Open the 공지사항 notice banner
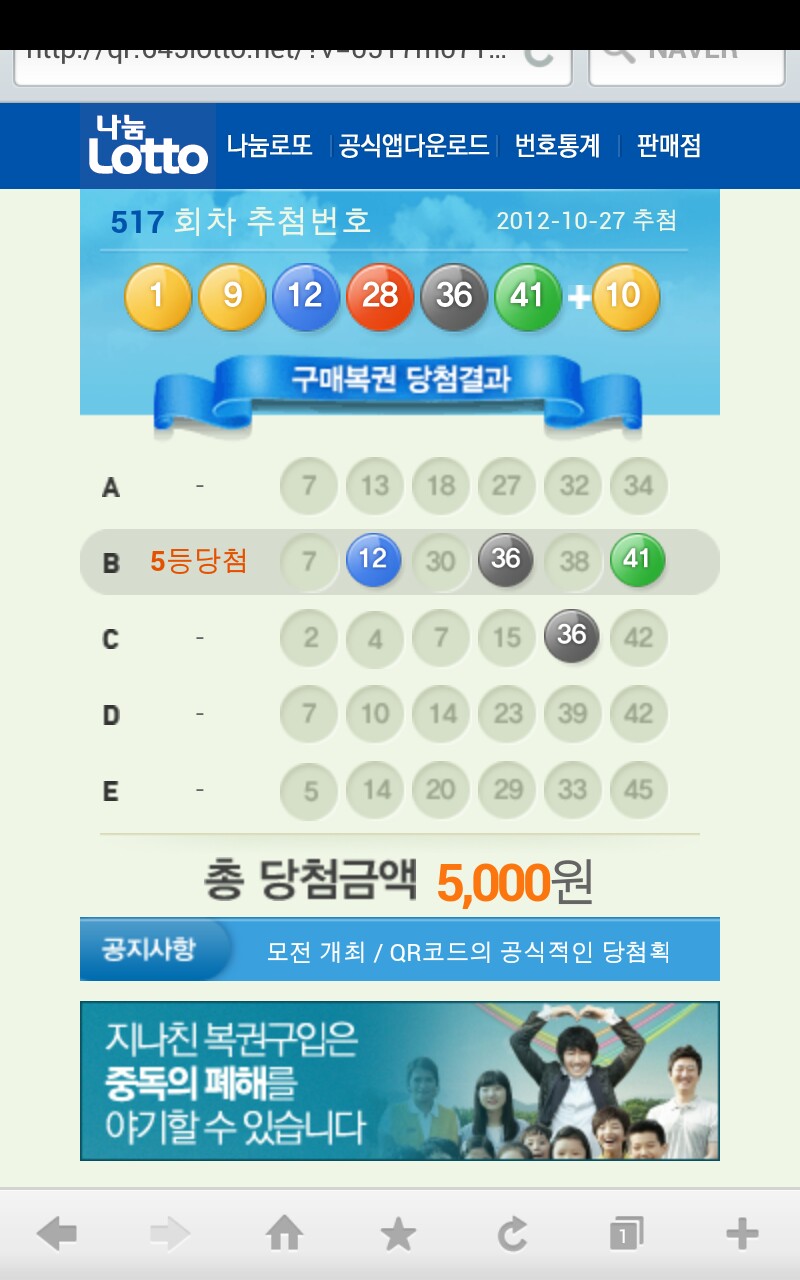This screenshot has width=800, height=1280. (x=400, y=950)
